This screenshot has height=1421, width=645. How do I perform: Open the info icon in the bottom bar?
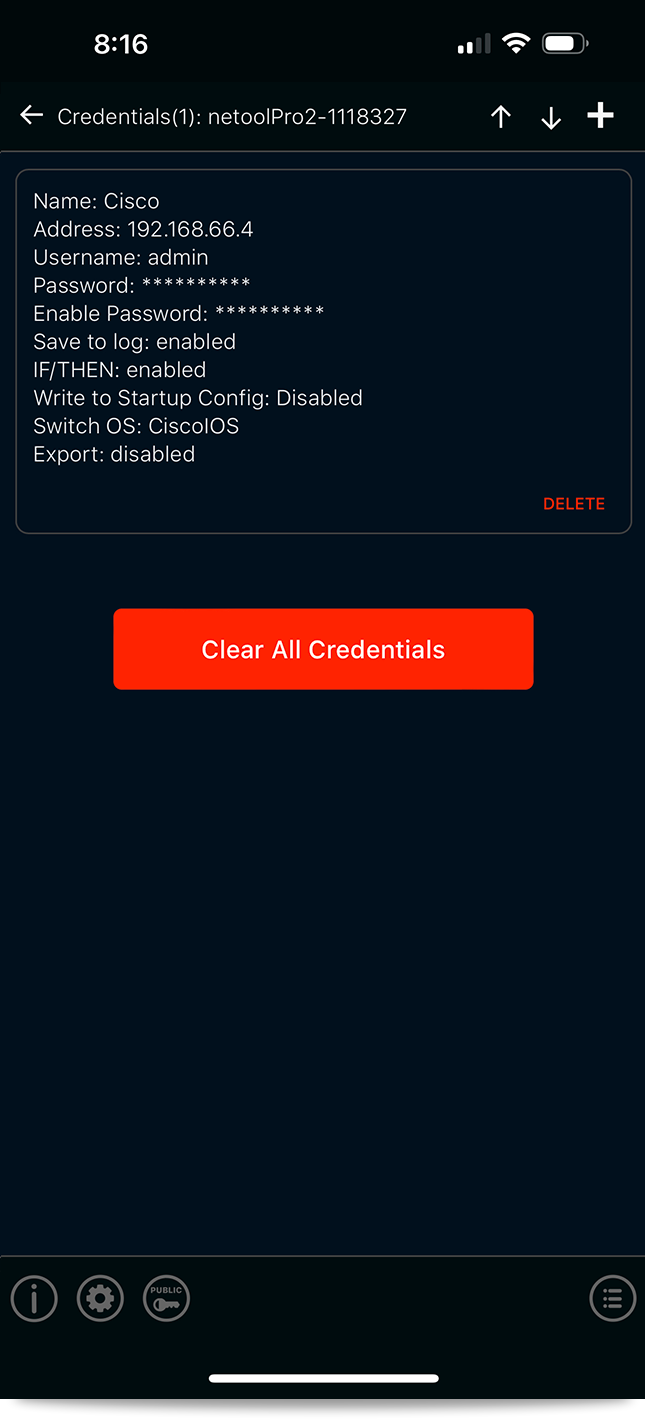34,1299
